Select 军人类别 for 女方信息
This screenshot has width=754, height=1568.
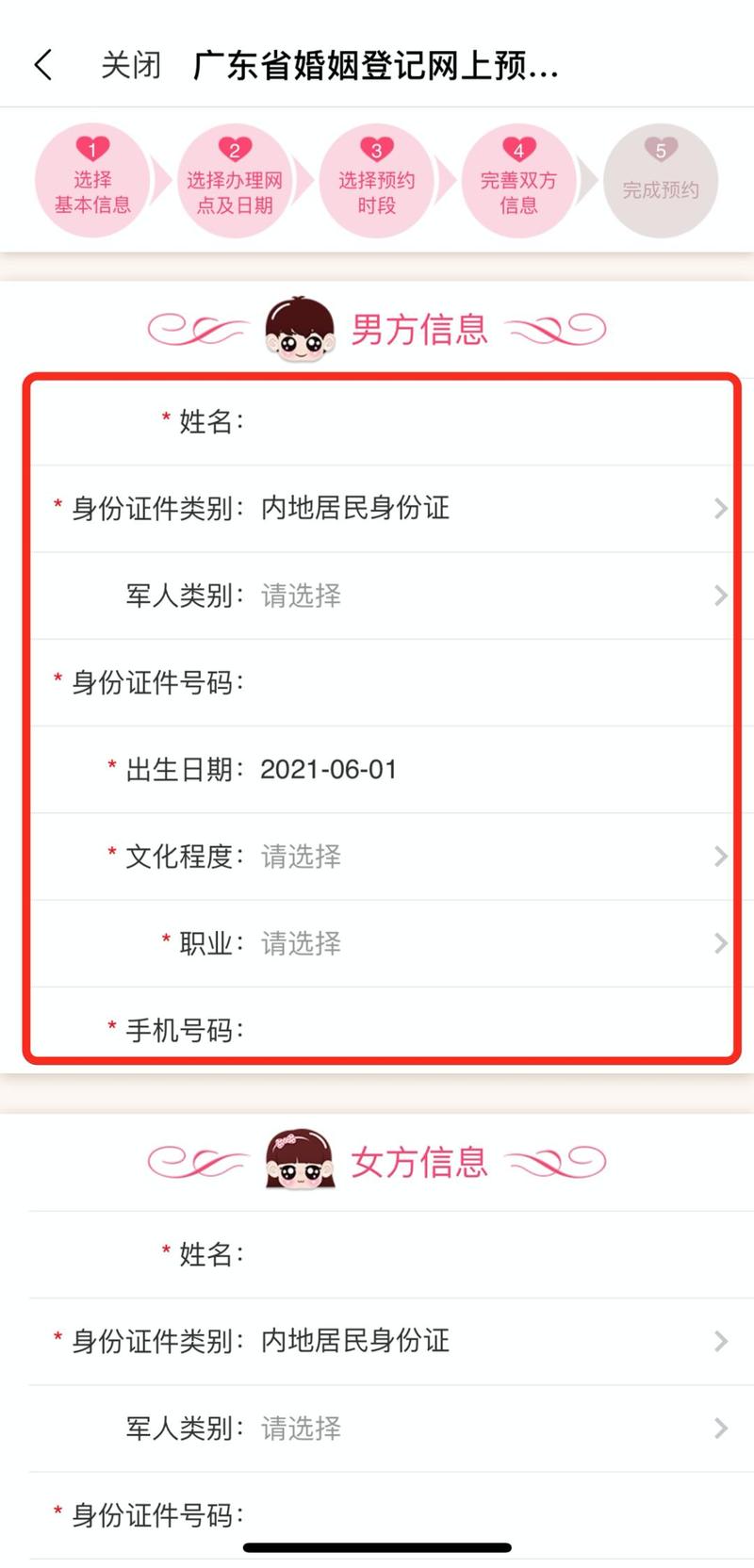[471, 1429]
